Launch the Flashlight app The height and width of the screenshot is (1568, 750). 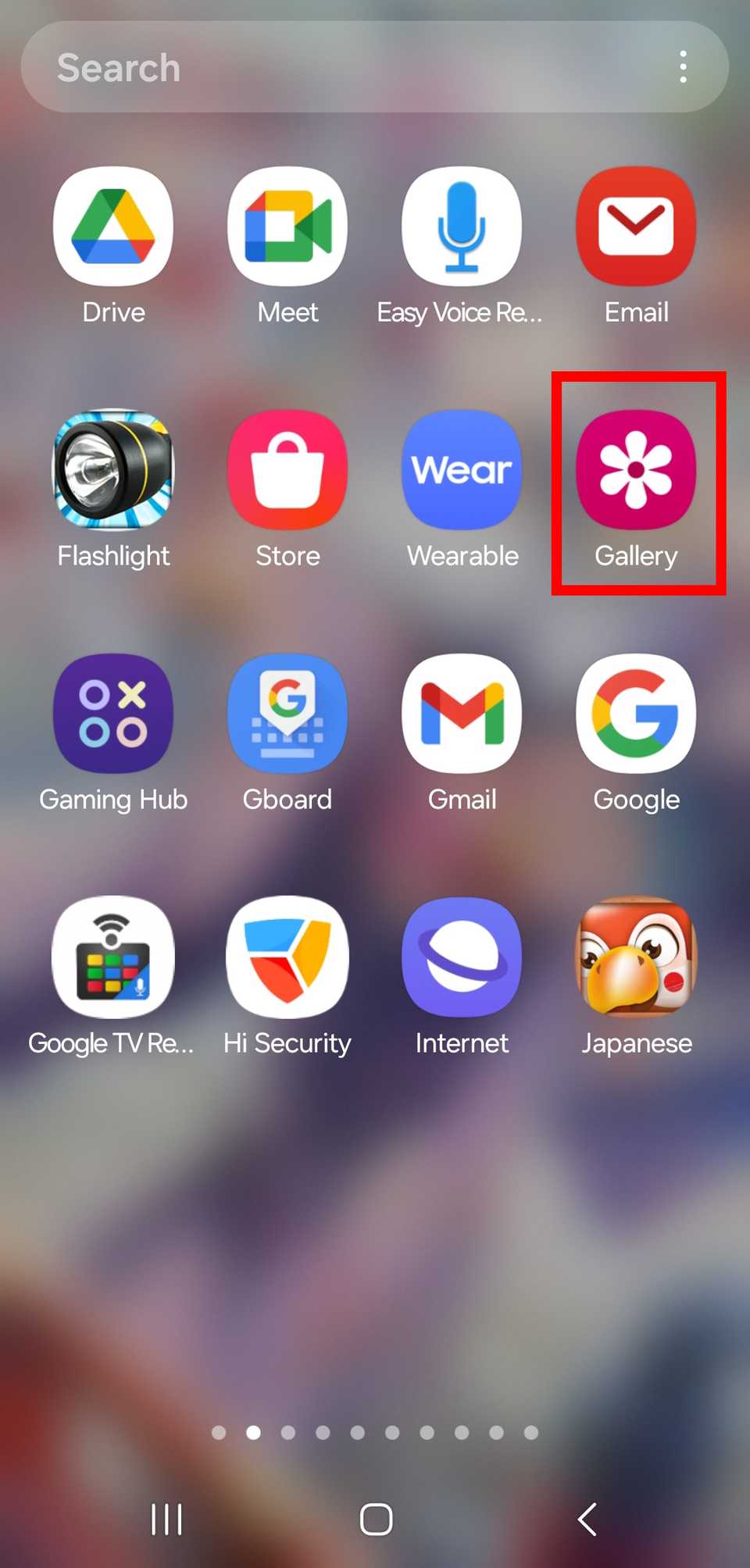[113, 471]
